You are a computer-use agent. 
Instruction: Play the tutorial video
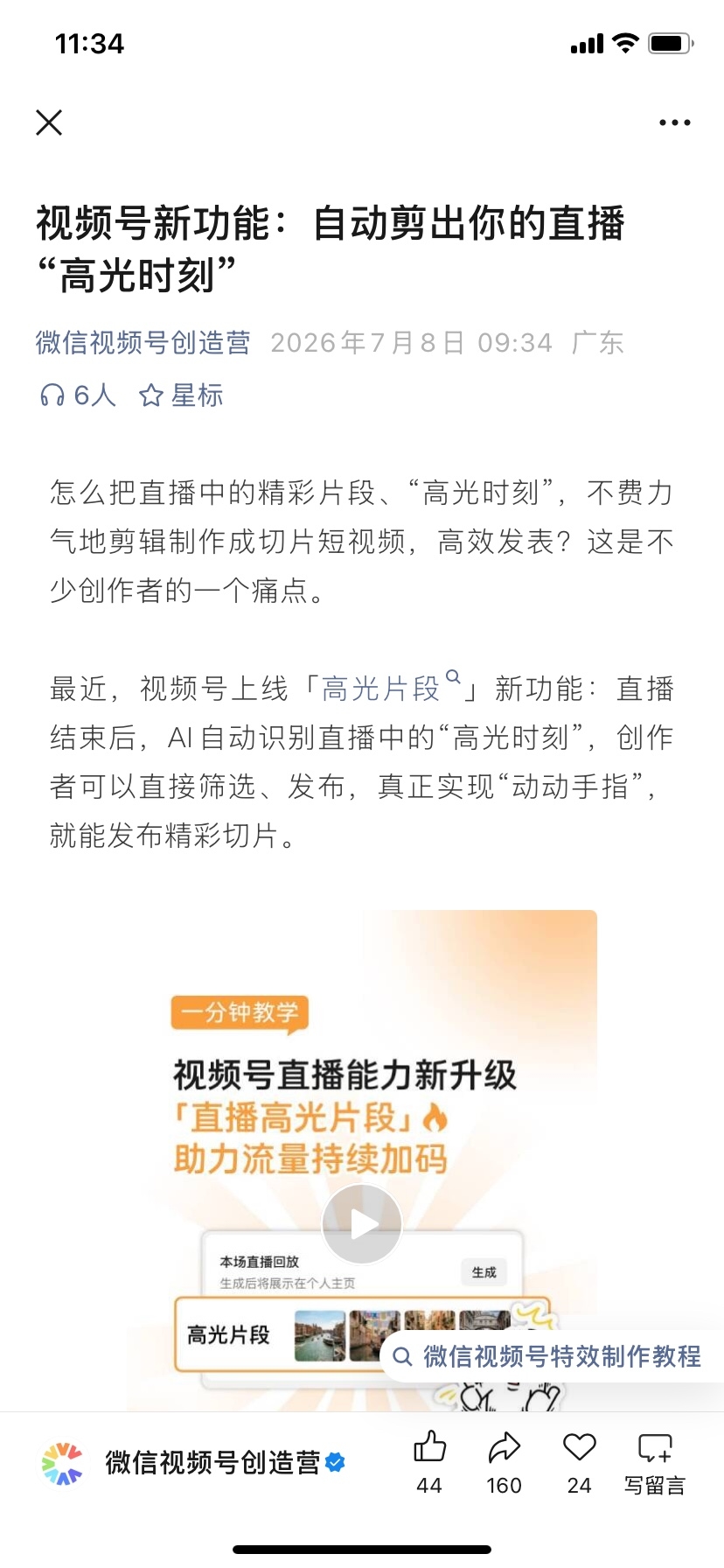tap(362, 1224)
